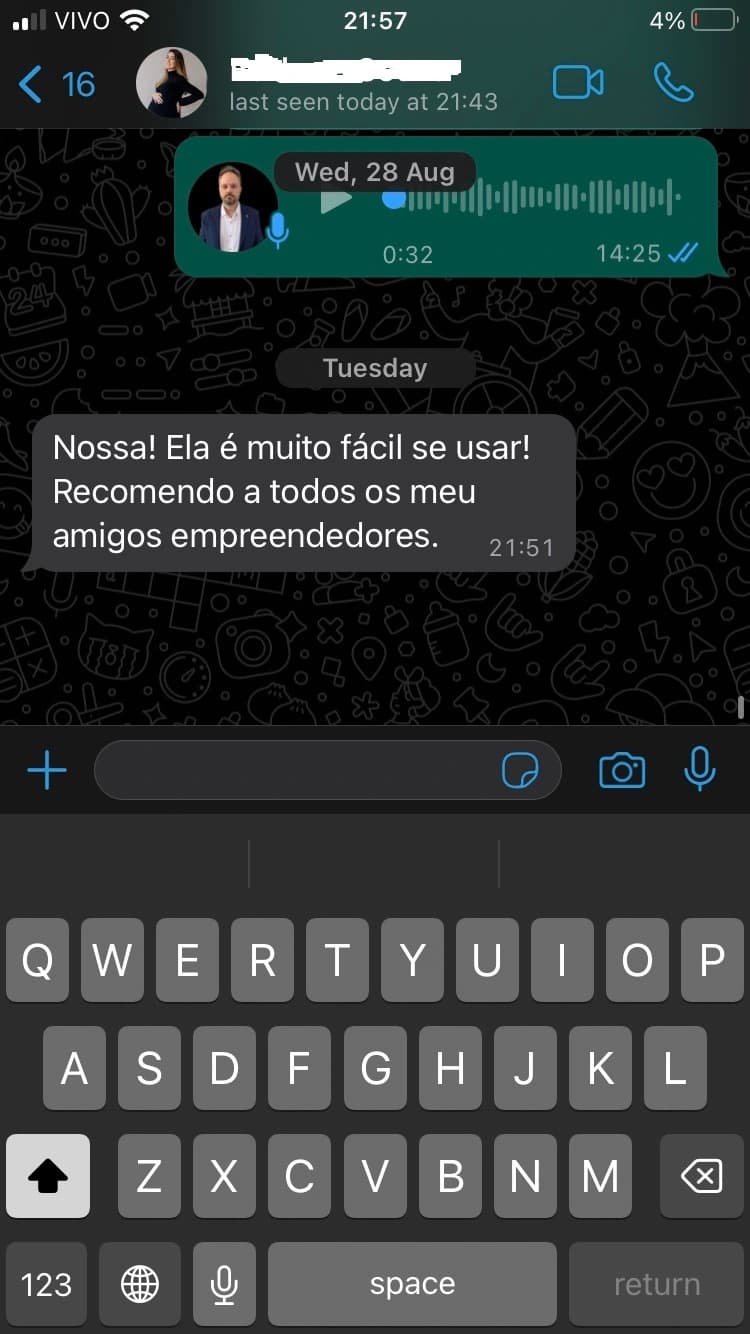Change keyboard language with the globe key
The width and height of the screenshot is (750, 1334).
click(x=140, y=1284)
